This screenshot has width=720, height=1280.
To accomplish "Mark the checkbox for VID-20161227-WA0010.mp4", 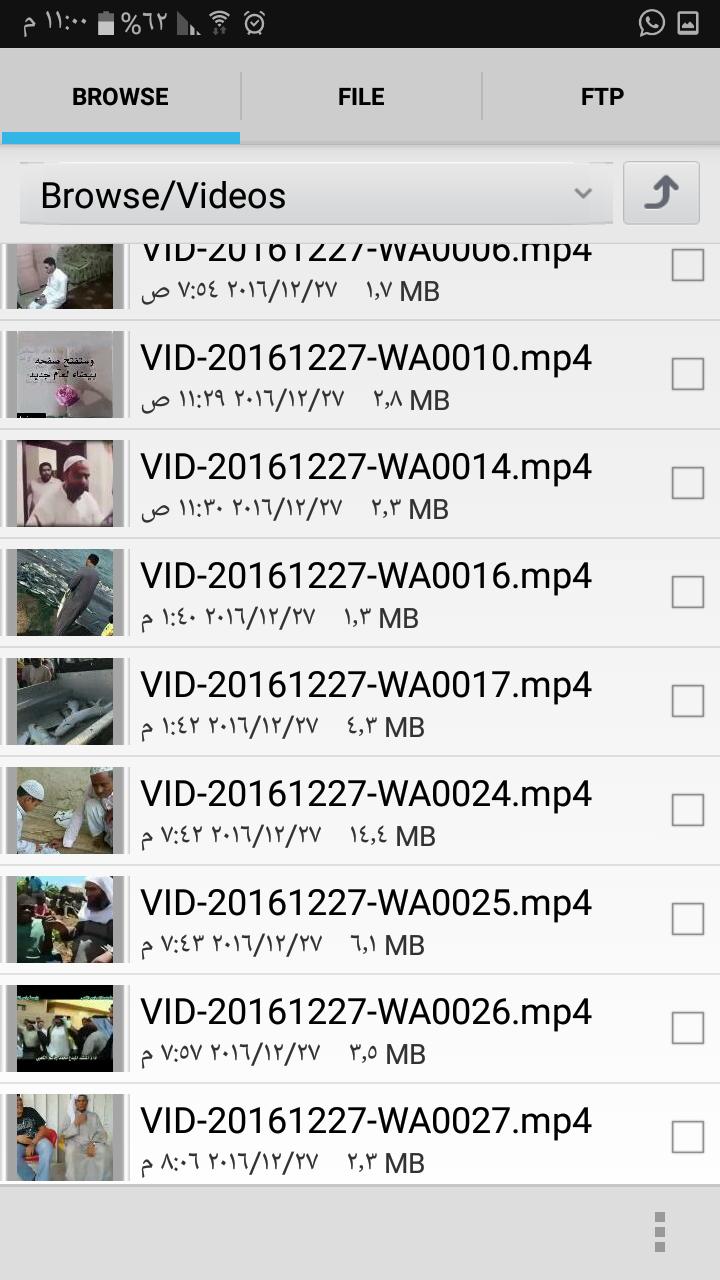I will point(687,374).
